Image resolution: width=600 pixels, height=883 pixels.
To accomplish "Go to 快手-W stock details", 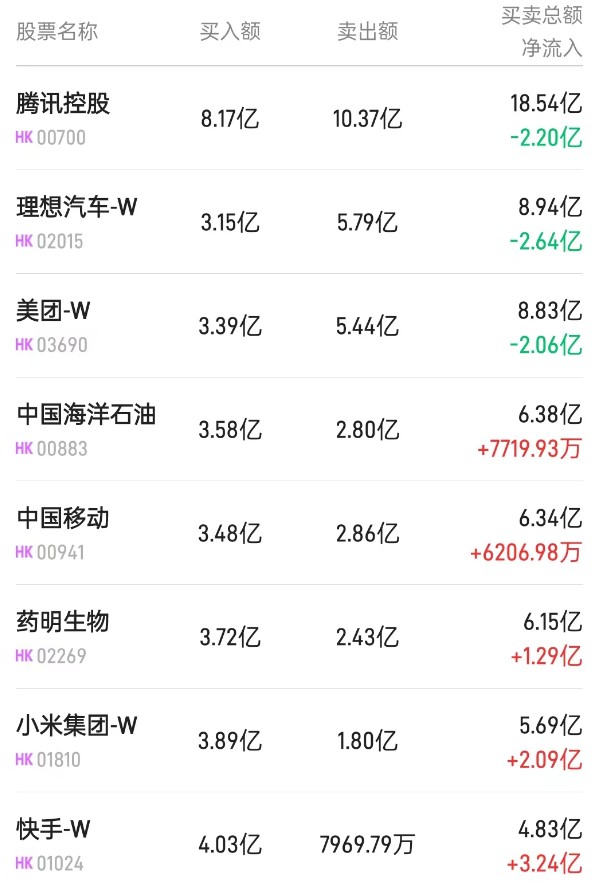I will [x=54, y=830].
